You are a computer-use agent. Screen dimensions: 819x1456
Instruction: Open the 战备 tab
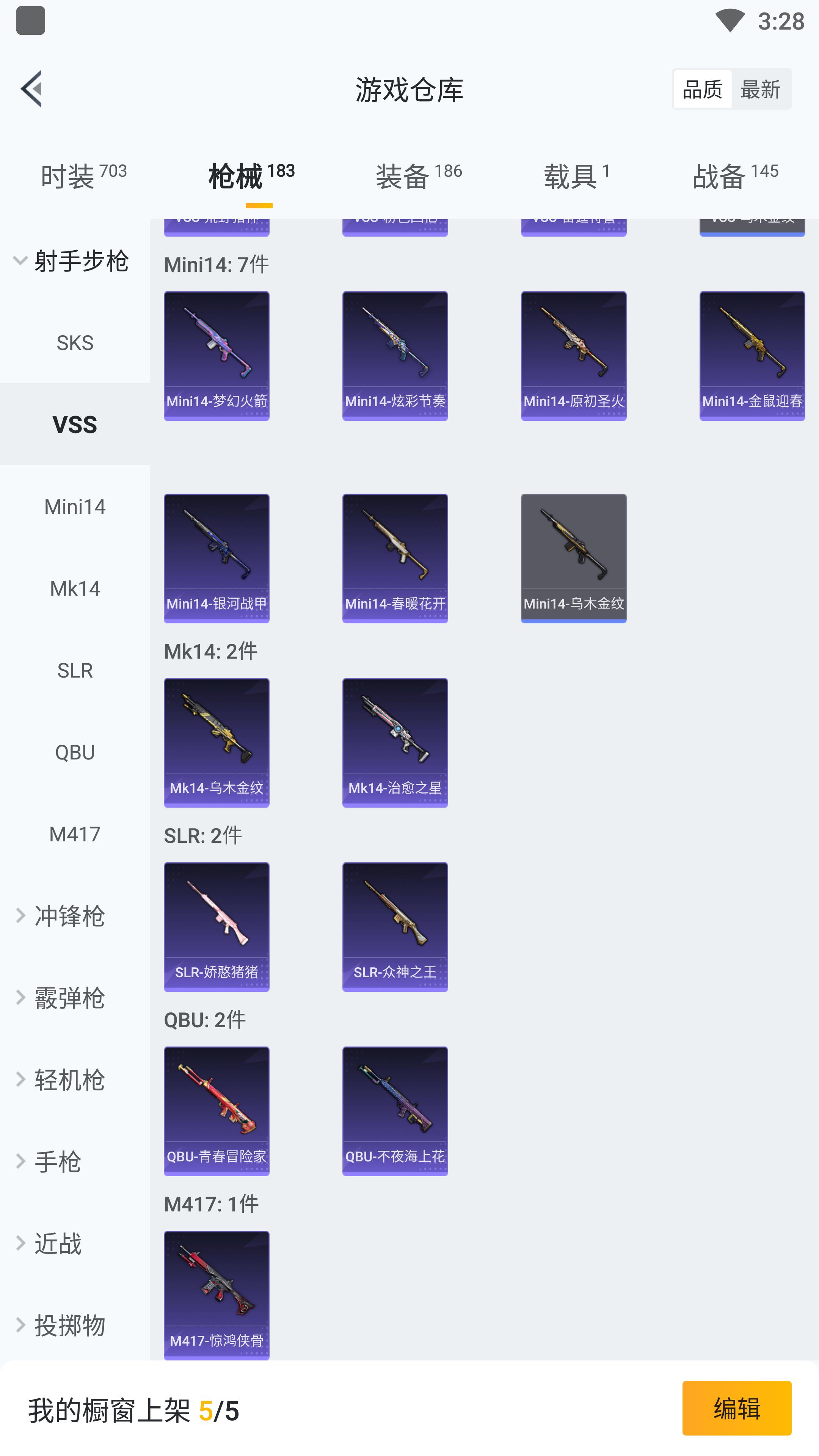click(x=735, y=176)
